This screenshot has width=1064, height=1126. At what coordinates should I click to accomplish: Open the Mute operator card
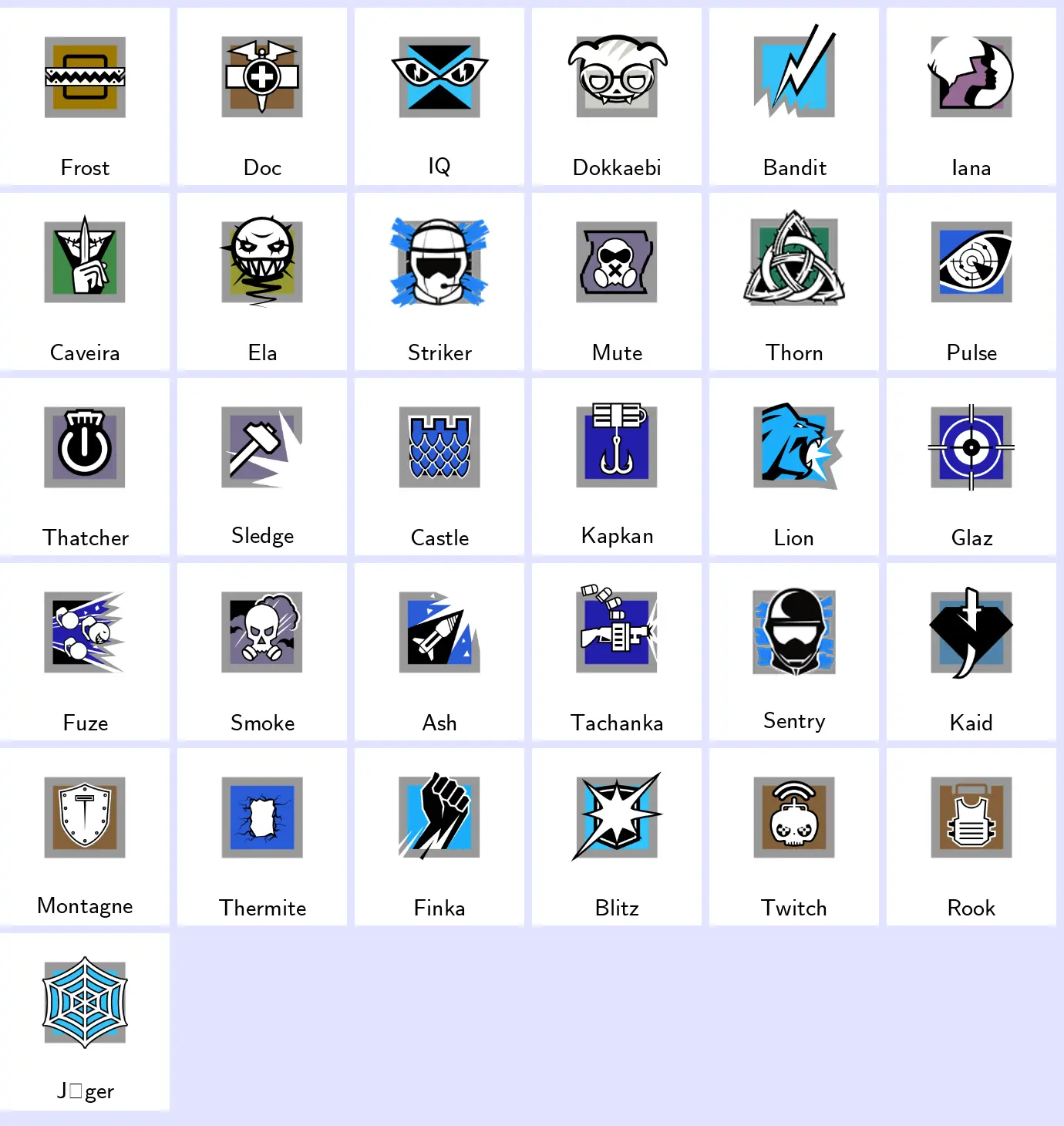click(x=617, y=281)
